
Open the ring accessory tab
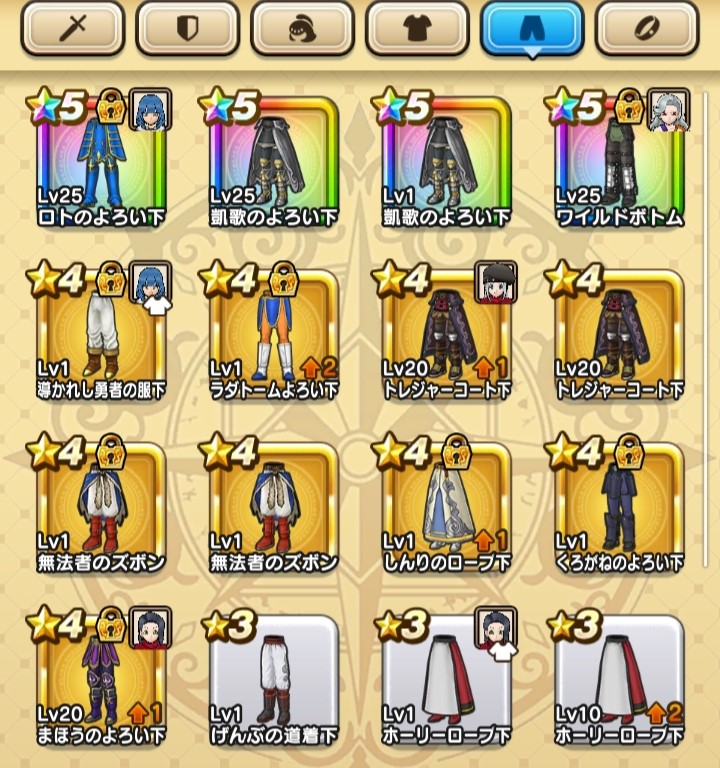click(x=645, y=28)
